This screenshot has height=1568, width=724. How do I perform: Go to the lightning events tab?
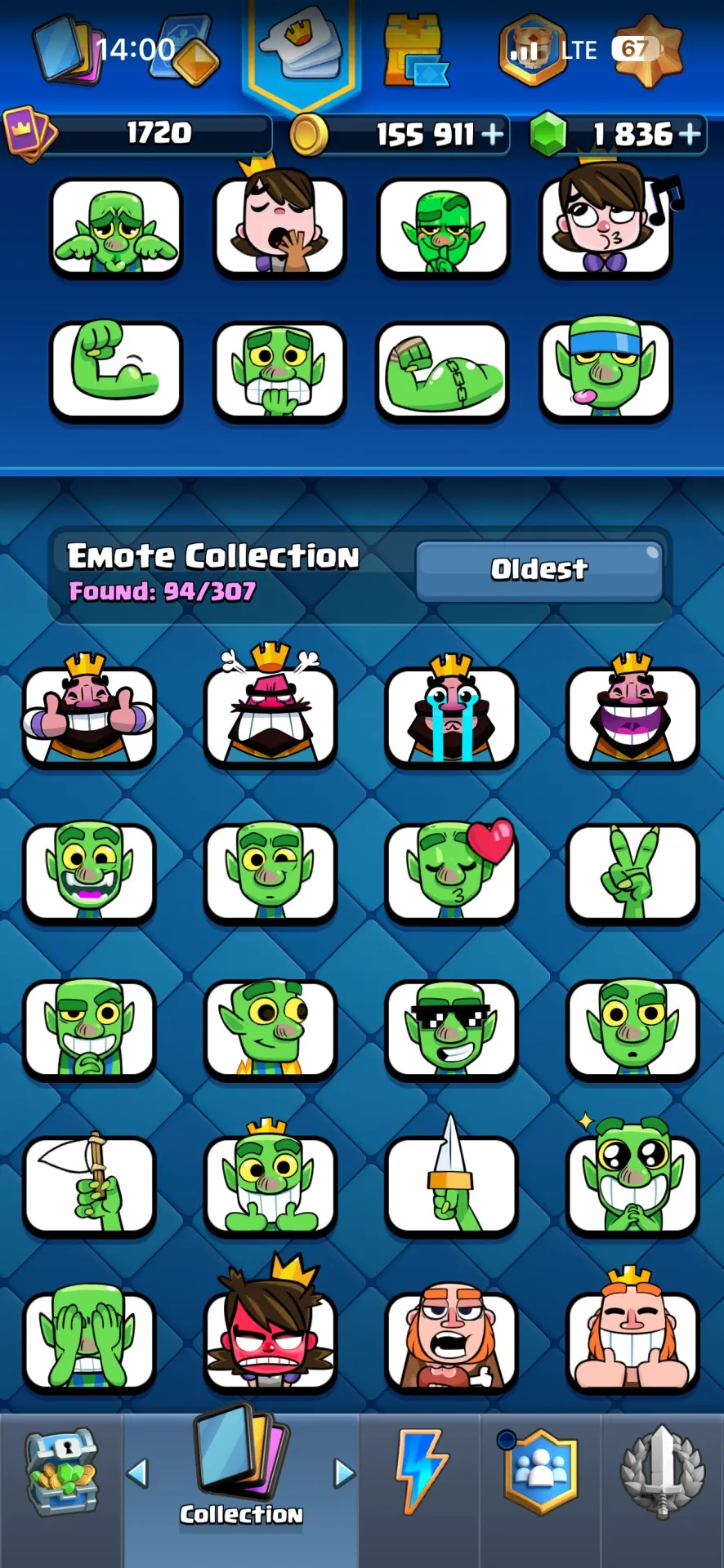pyautogui.click(x=420, y=1472)
